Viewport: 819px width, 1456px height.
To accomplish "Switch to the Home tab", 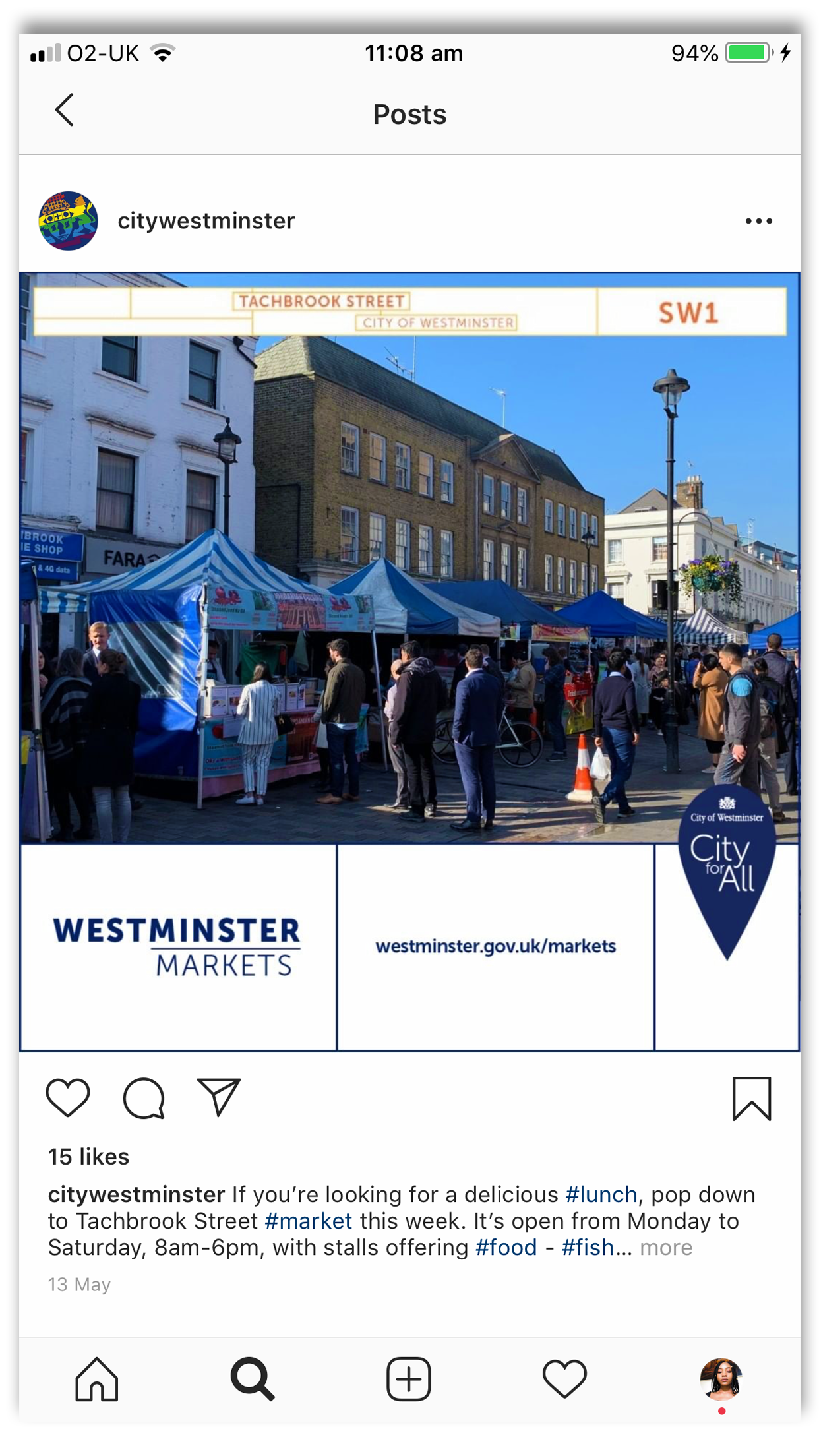I will click(x=97, y=1379).
